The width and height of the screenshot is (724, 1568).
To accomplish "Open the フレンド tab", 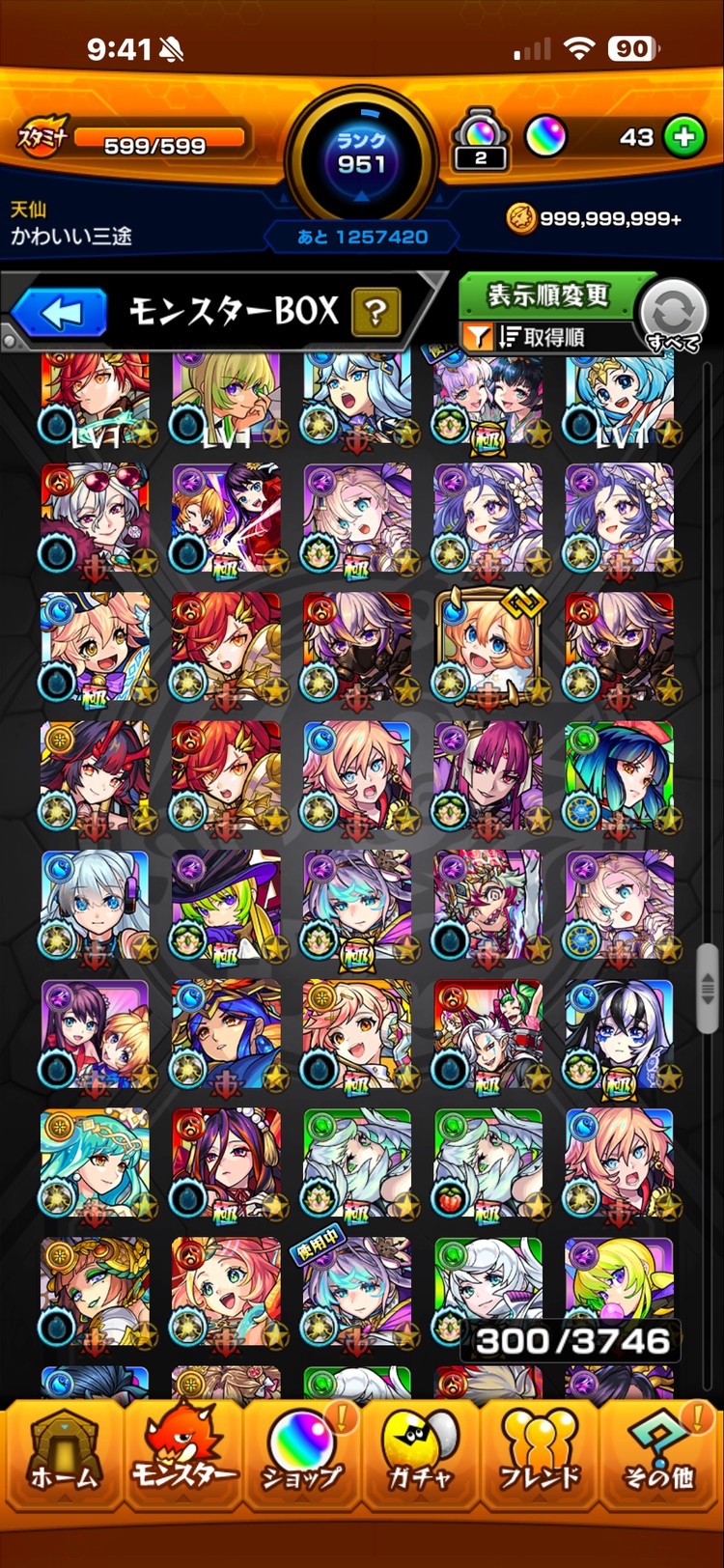I will click(539, 1458).
